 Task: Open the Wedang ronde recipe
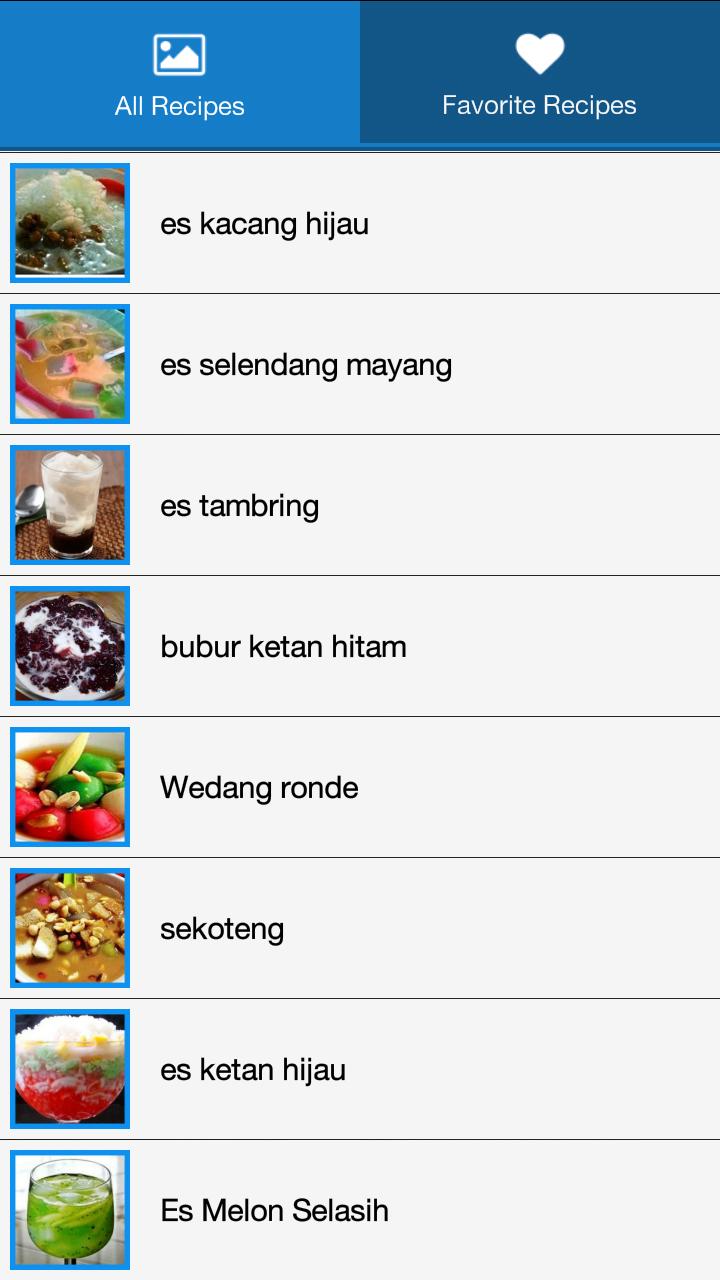(x=259, y=788)
